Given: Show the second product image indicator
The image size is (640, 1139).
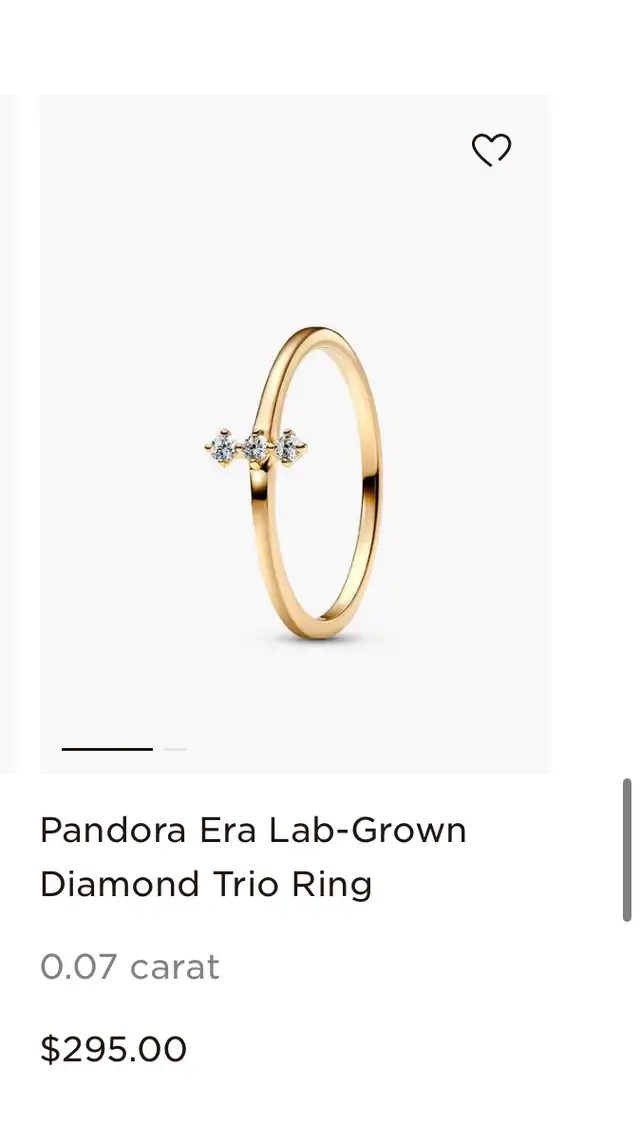Looking at the screenshot, I should click(175, 749).
